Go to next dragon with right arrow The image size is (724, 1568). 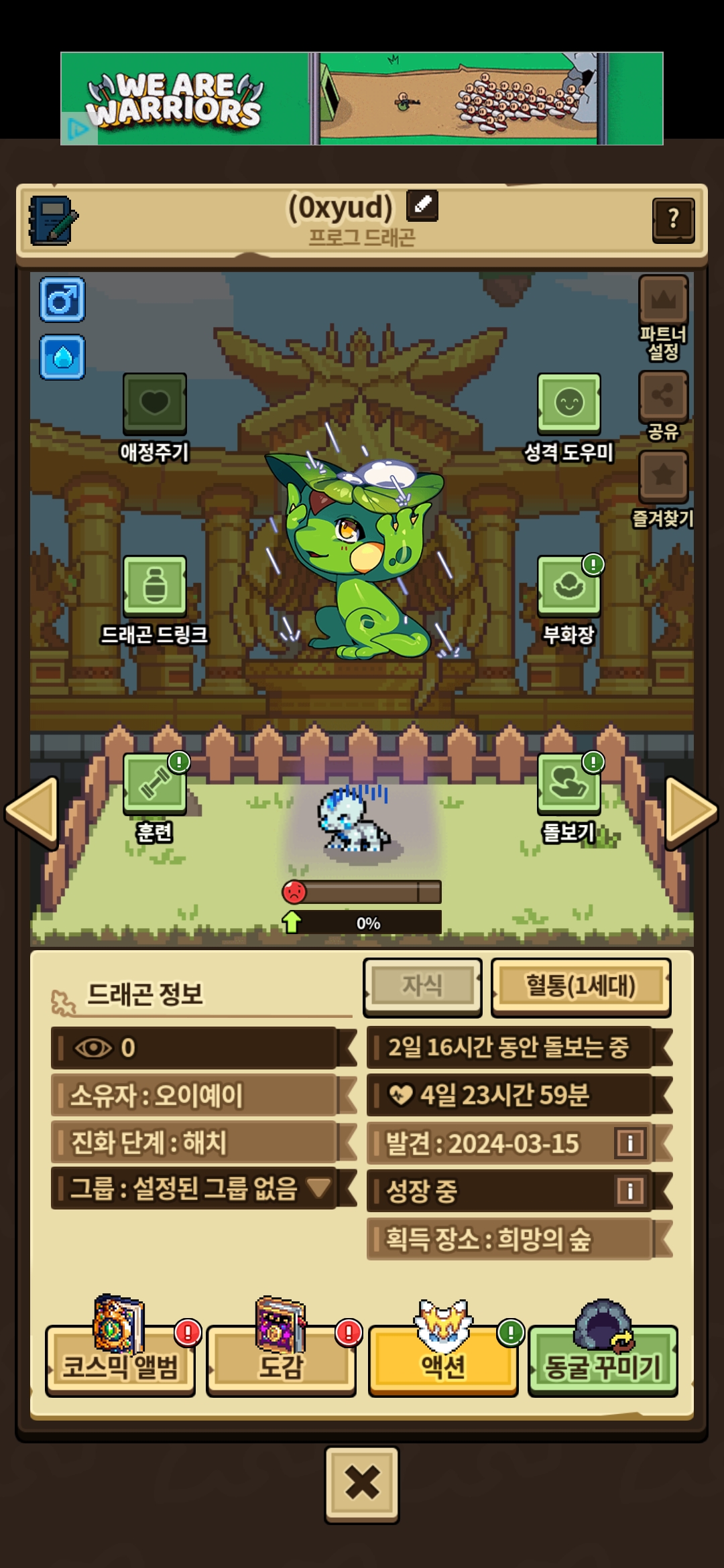tap(690, 813)
